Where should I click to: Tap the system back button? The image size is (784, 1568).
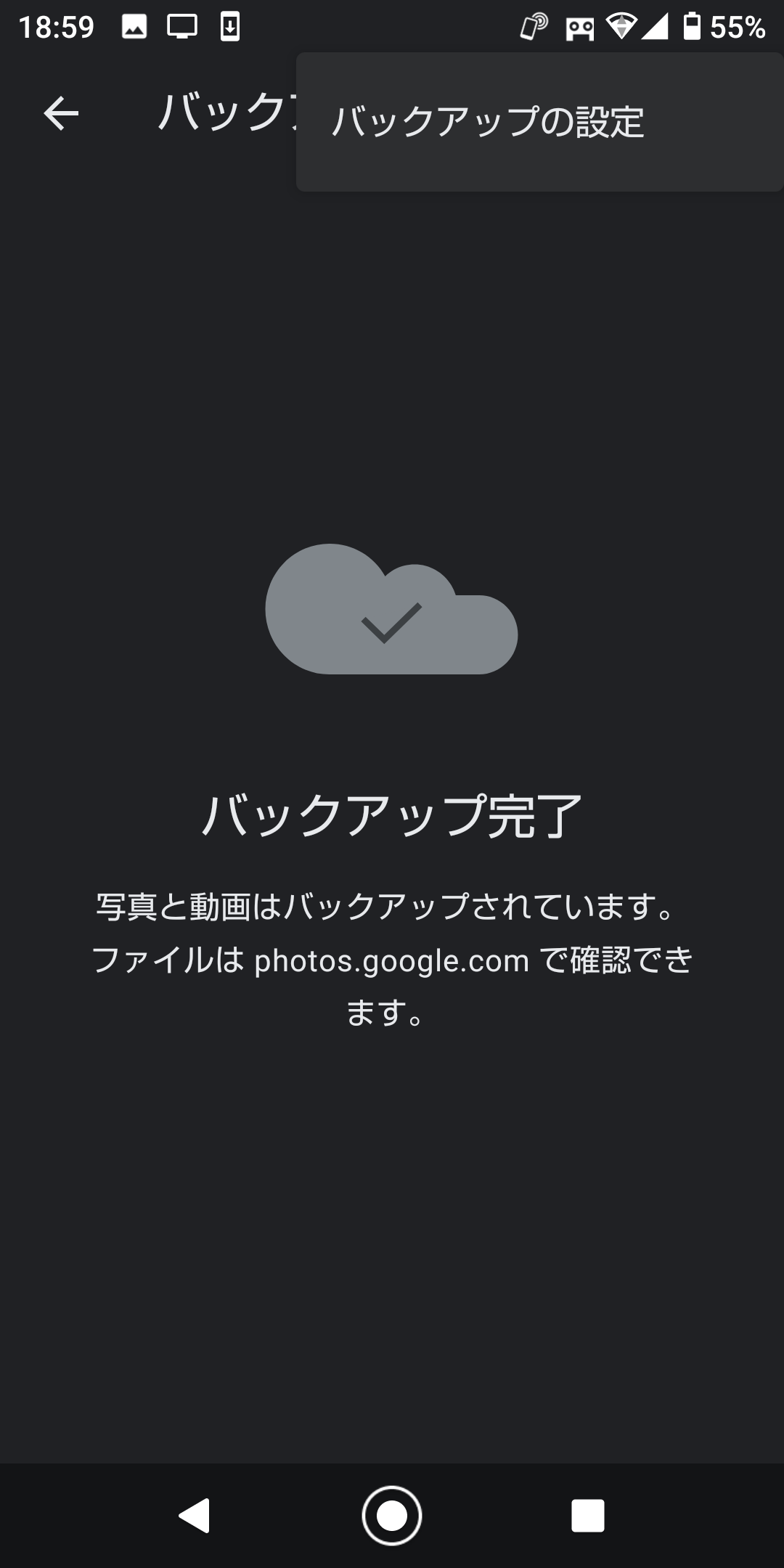(x=195, y=1516)
